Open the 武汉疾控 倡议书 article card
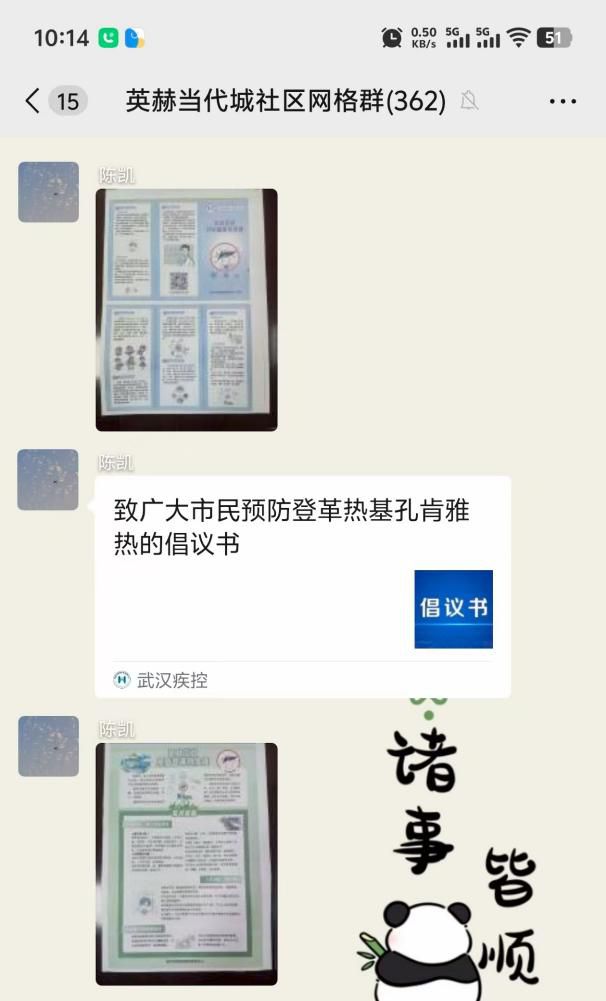The width and height of the screenshot is (606, 1001). coord(302,585)
